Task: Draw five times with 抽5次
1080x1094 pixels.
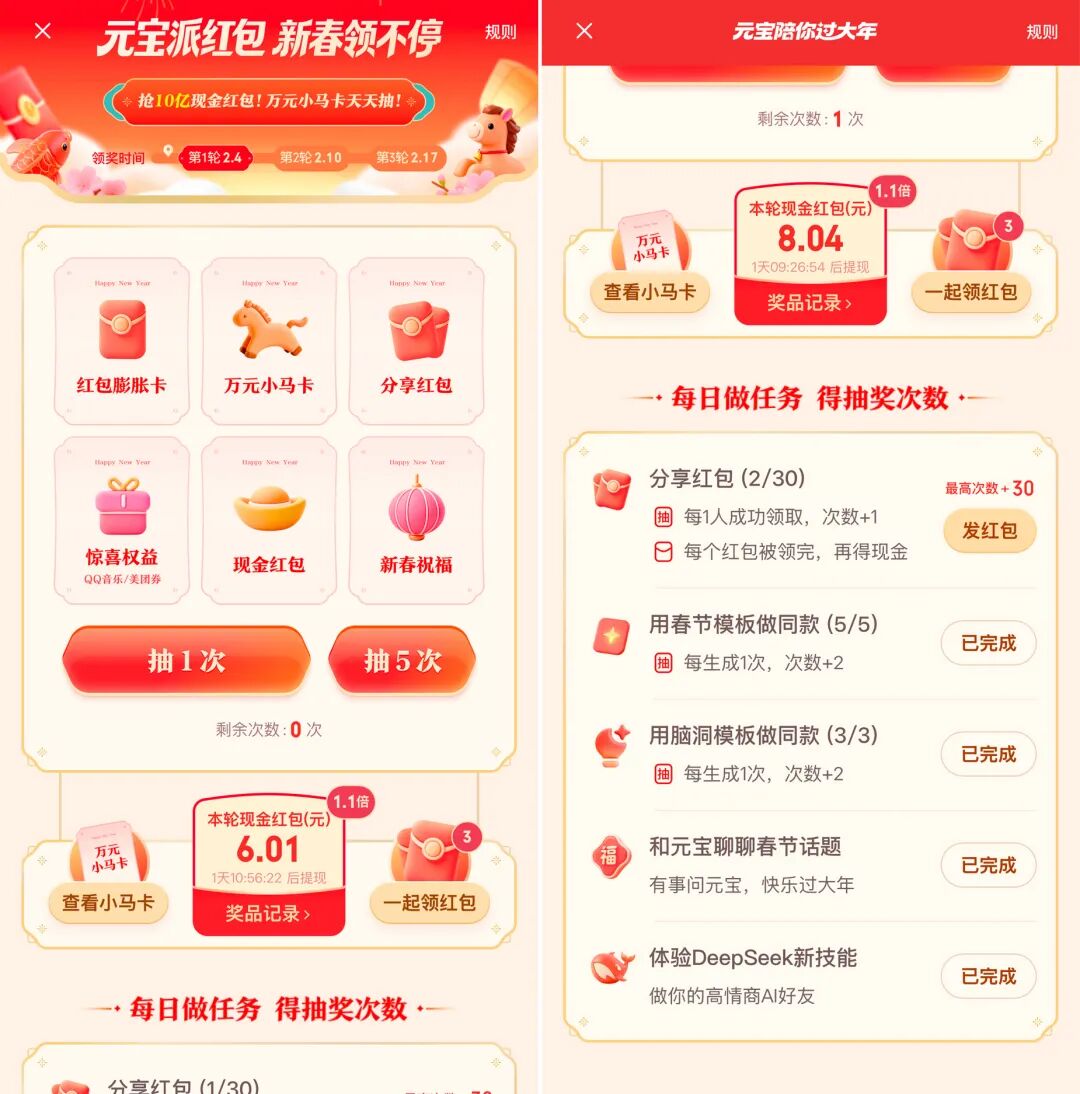Action: 402,661
